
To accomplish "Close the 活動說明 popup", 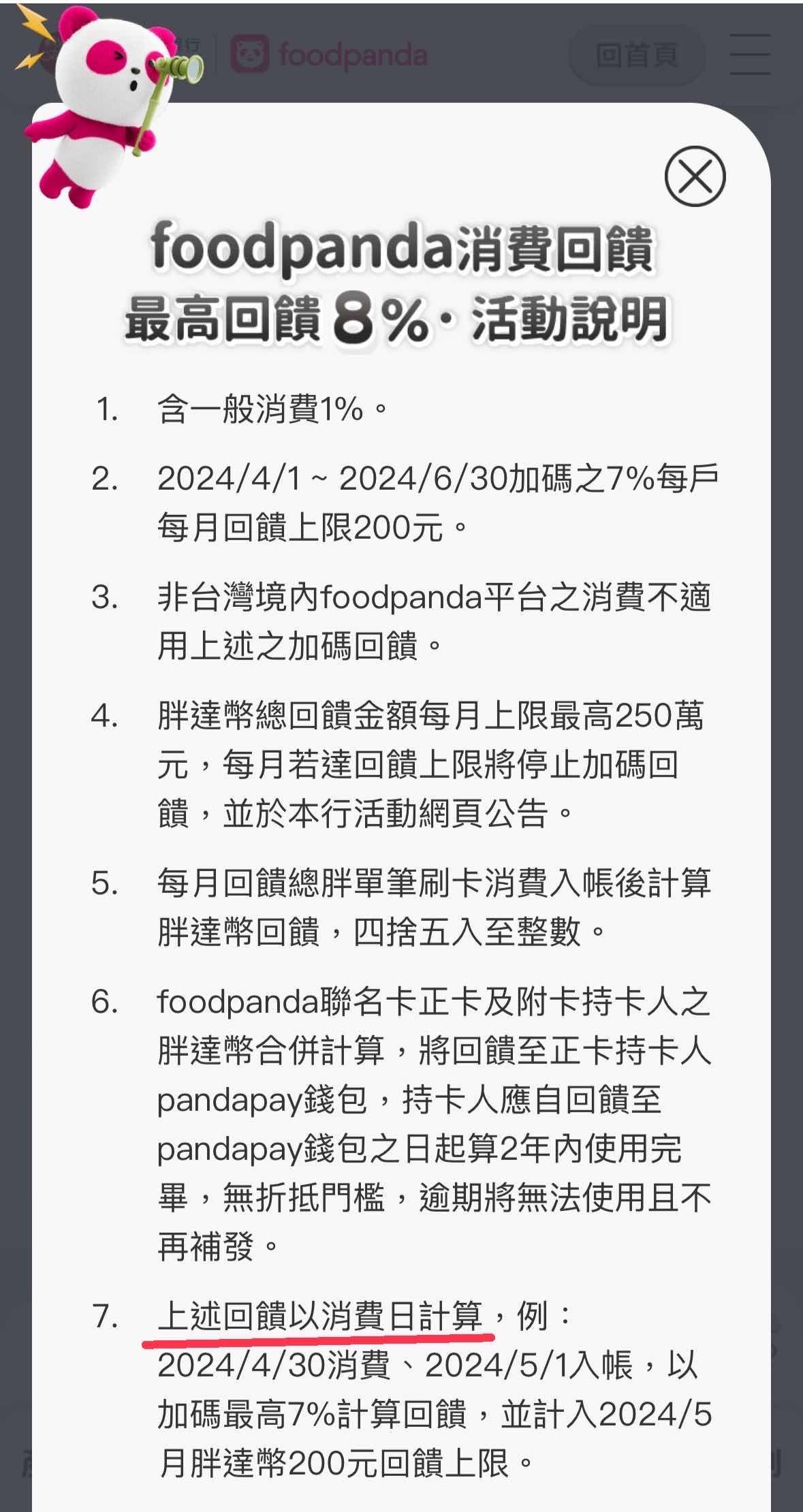I will 695,176.
